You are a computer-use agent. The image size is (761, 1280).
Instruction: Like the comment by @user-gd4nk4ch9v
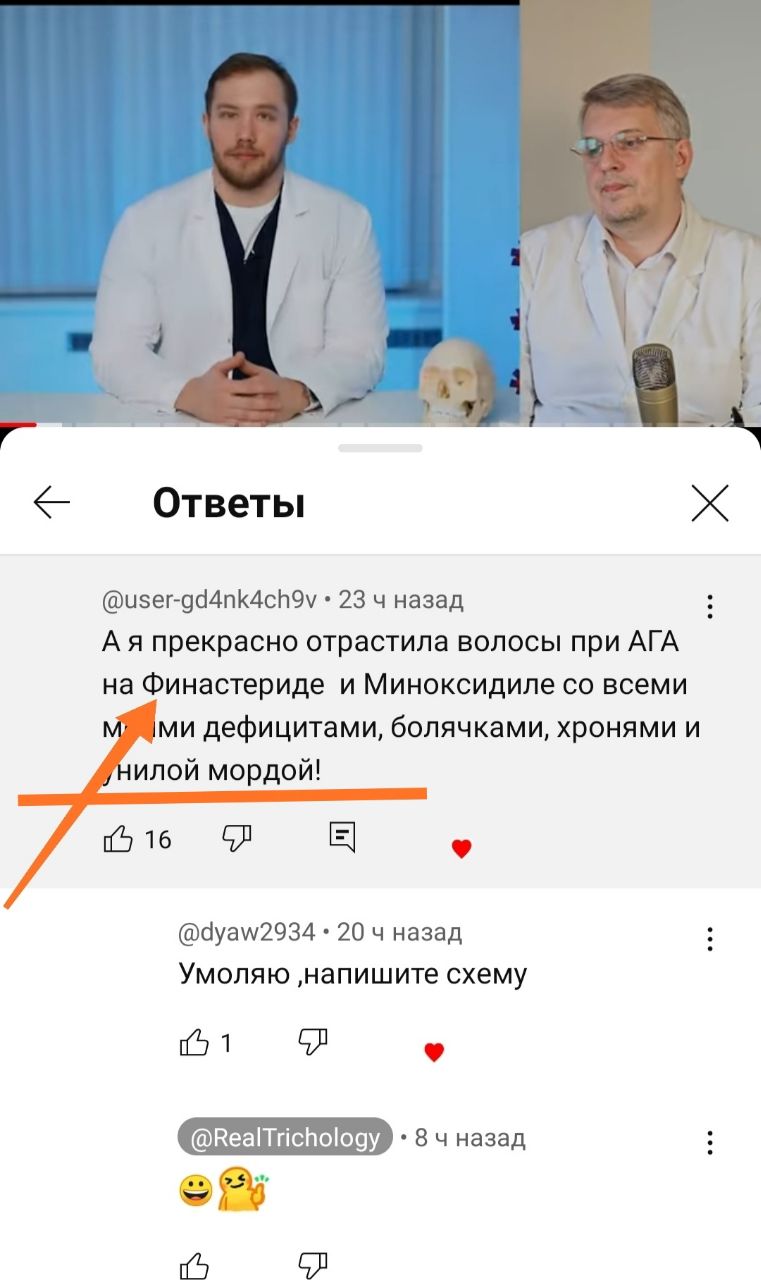tap(118, 839)
